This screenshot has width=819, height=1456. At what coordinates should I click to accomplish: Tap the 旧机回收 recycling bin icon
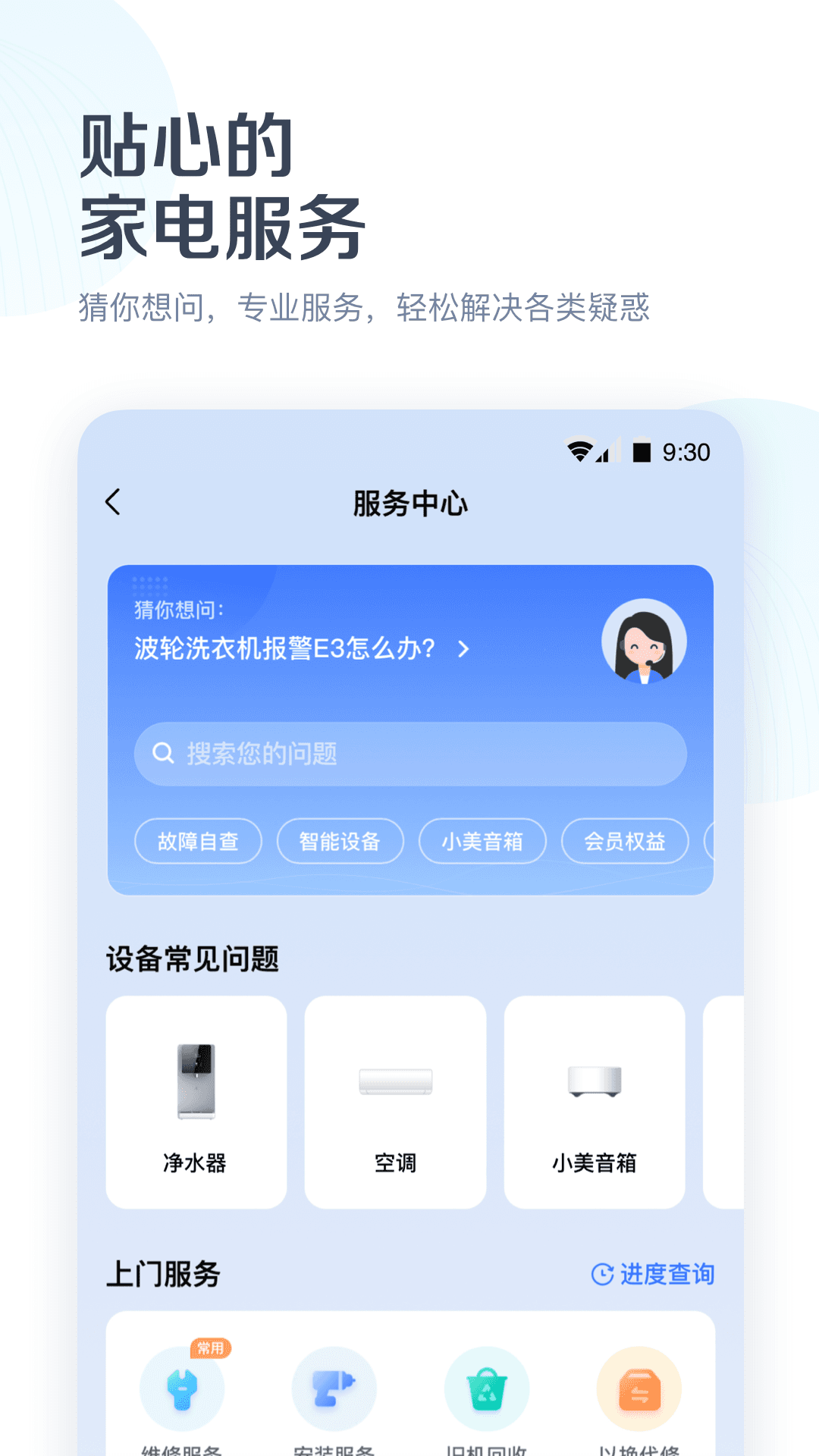(488, 1388)
